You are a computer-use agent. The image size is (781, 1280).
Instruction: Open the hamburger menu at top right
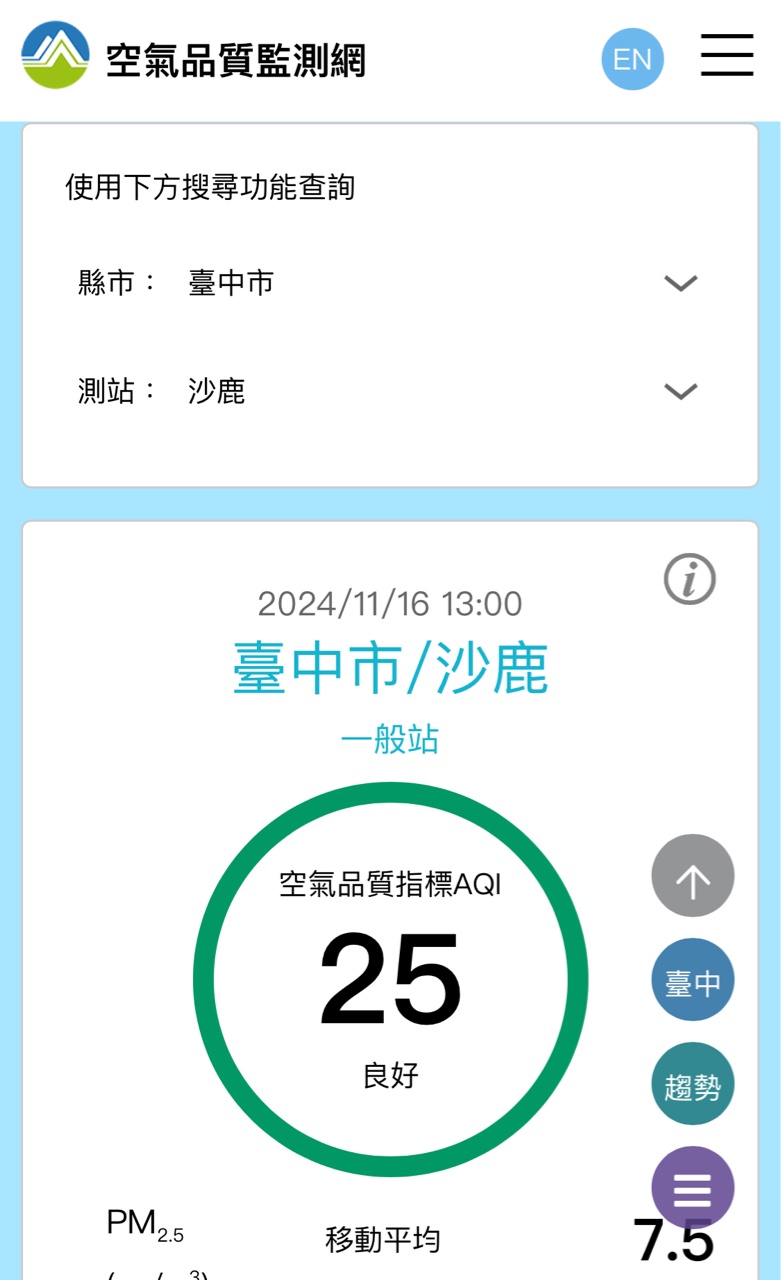coord(727,55)
